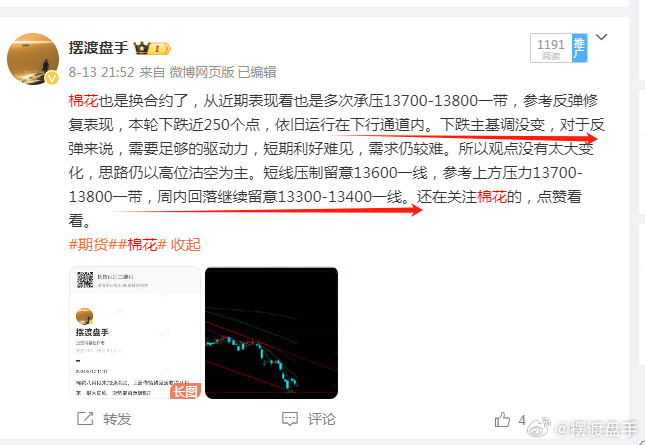Repost this post via 转发
This screenshot has width=645, height=445.
105,420
